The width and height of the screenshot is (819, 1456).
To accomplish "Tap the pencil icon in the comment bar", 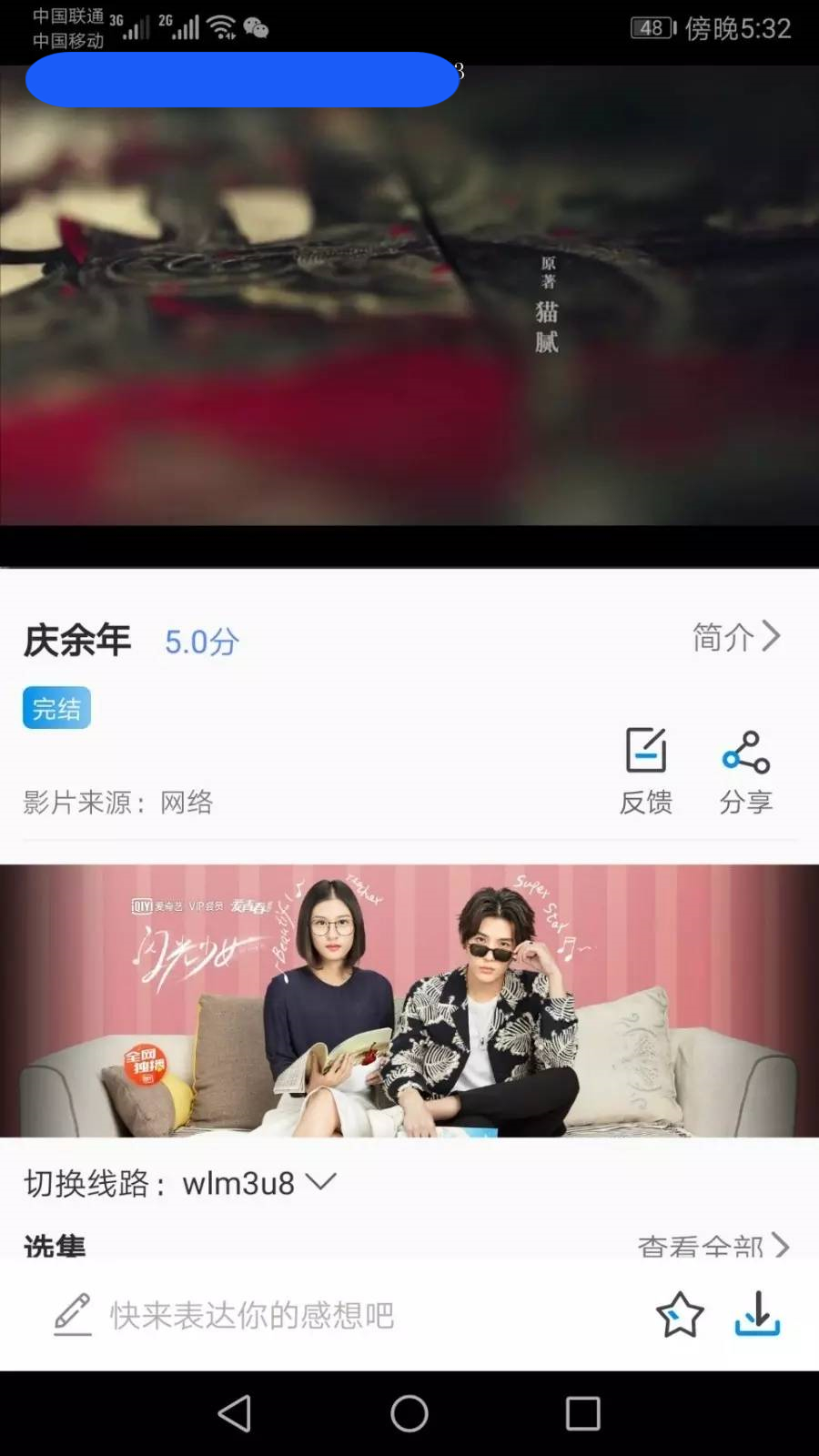I will coord(73,1314).
